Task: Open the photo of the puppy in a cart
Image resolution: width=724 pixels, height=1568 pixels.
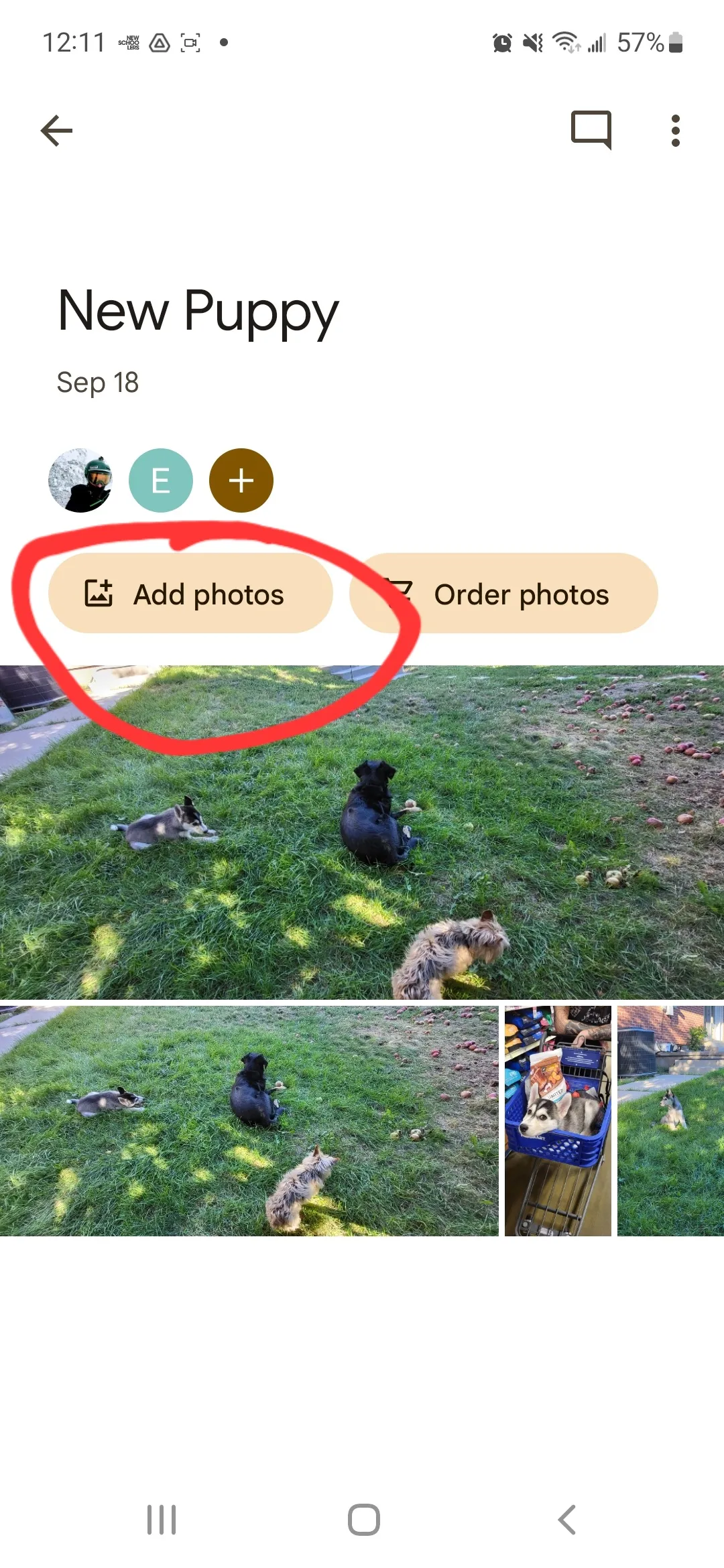Action: 558,1120
